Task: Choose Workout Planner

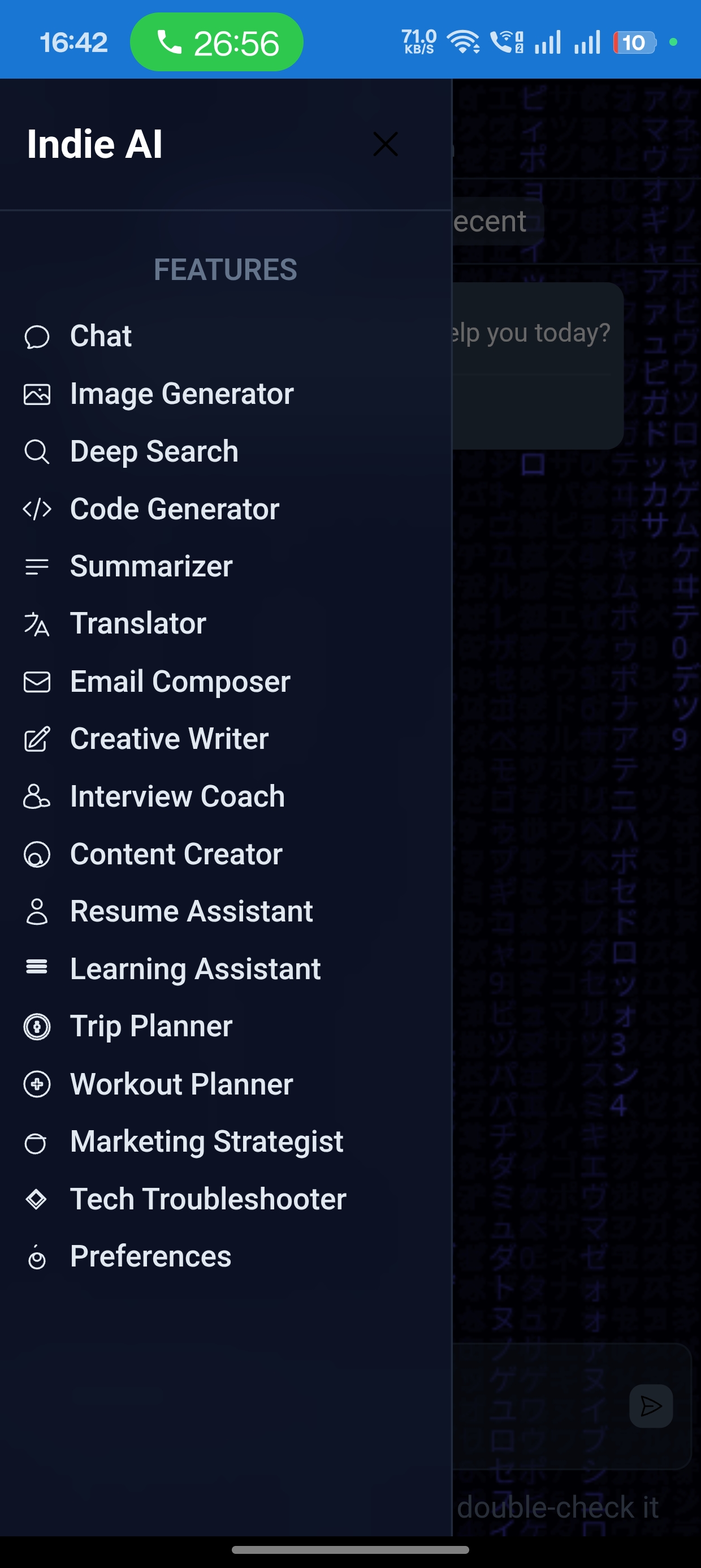Action: click(x=181, y=1084)
